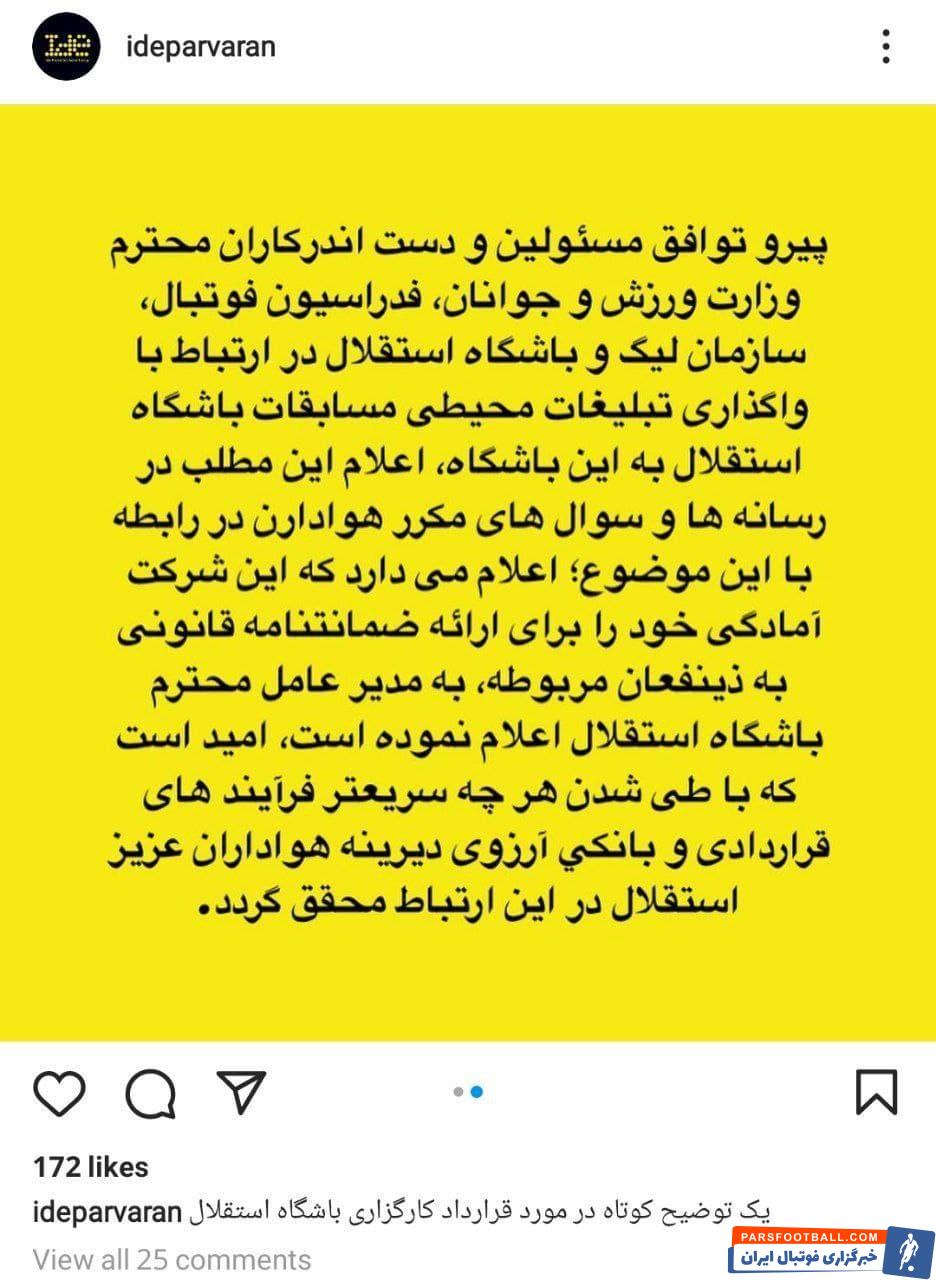The image size is (936, 1280).
Task: Share the post via direct message
Action: click(241, 1092)
